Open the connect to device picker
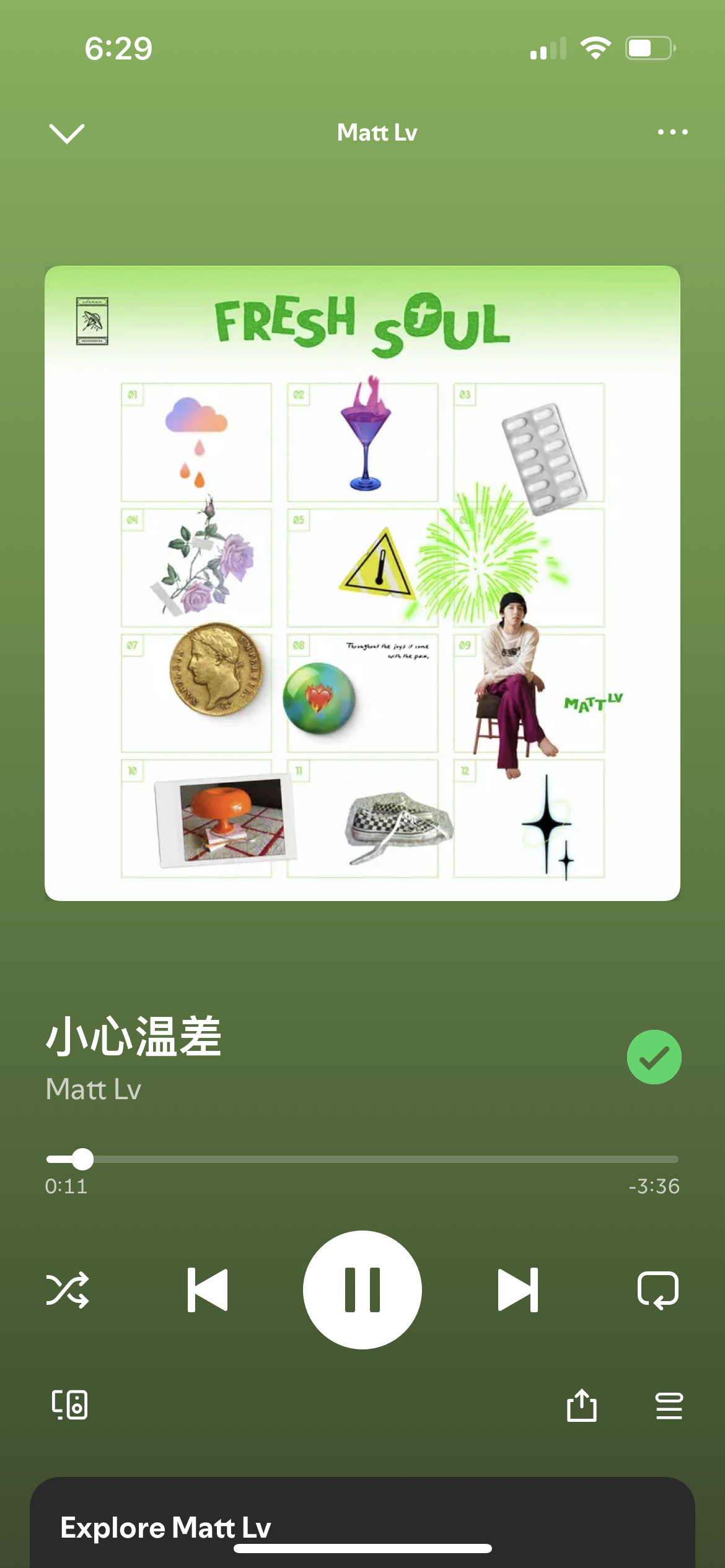The height and width of the screenshot is (1568, 725). [69, 1405]
